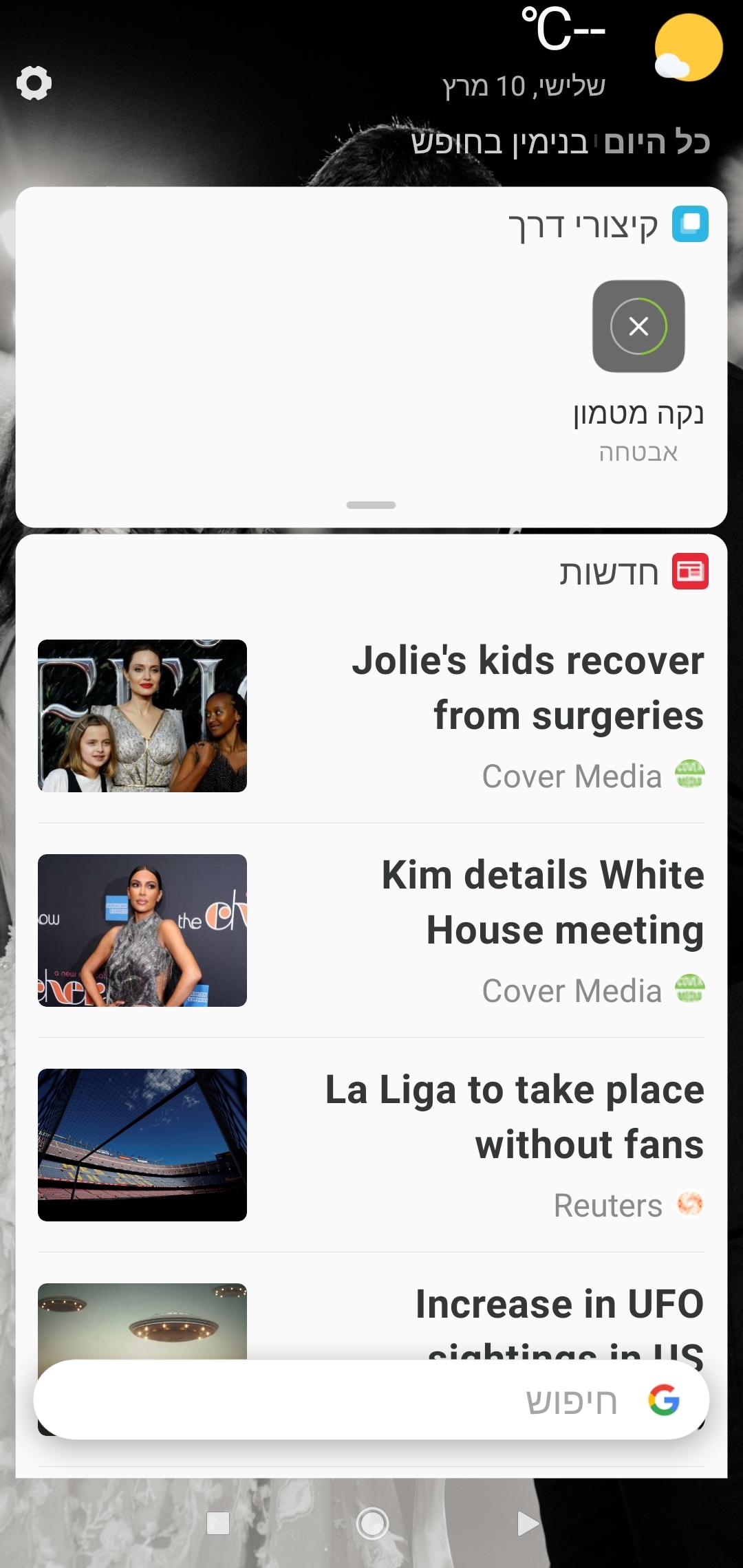Tap the cache cleaner shortcut
The image size is (743, 1568).
[638, 326]
